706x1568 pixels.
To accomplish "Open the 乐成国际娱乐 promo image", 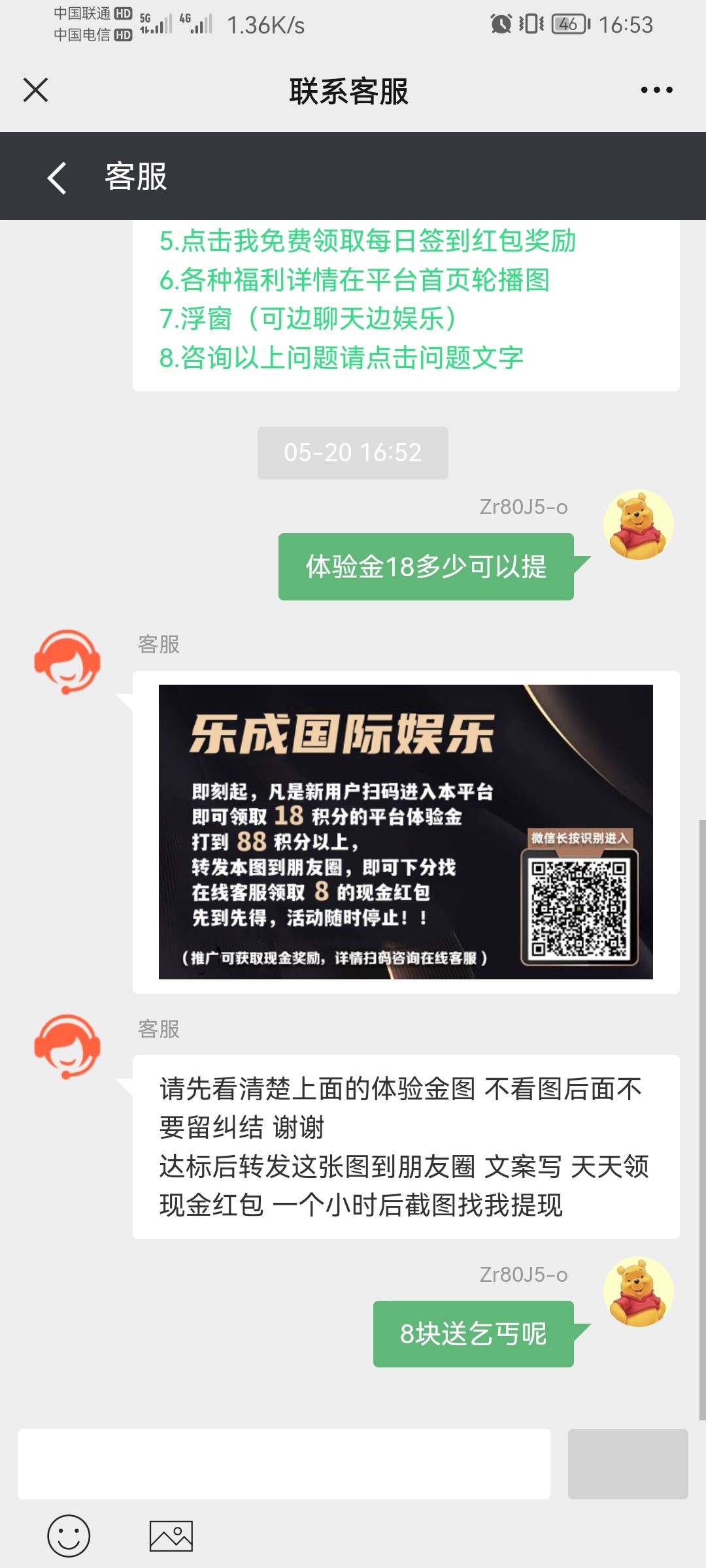I will point(405,832).
